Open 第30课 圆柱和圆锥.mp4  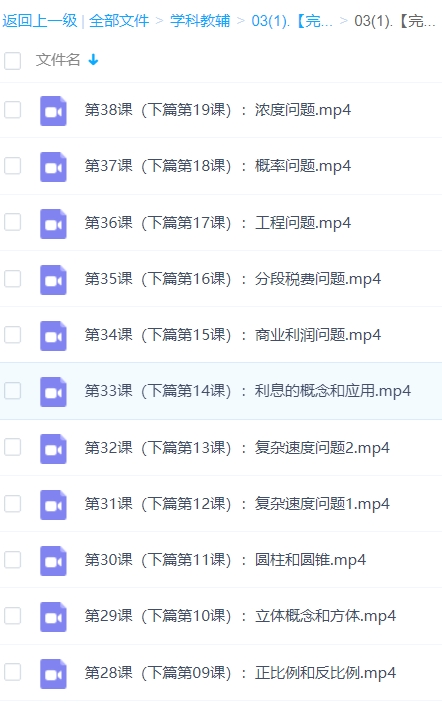click(225, 560)
